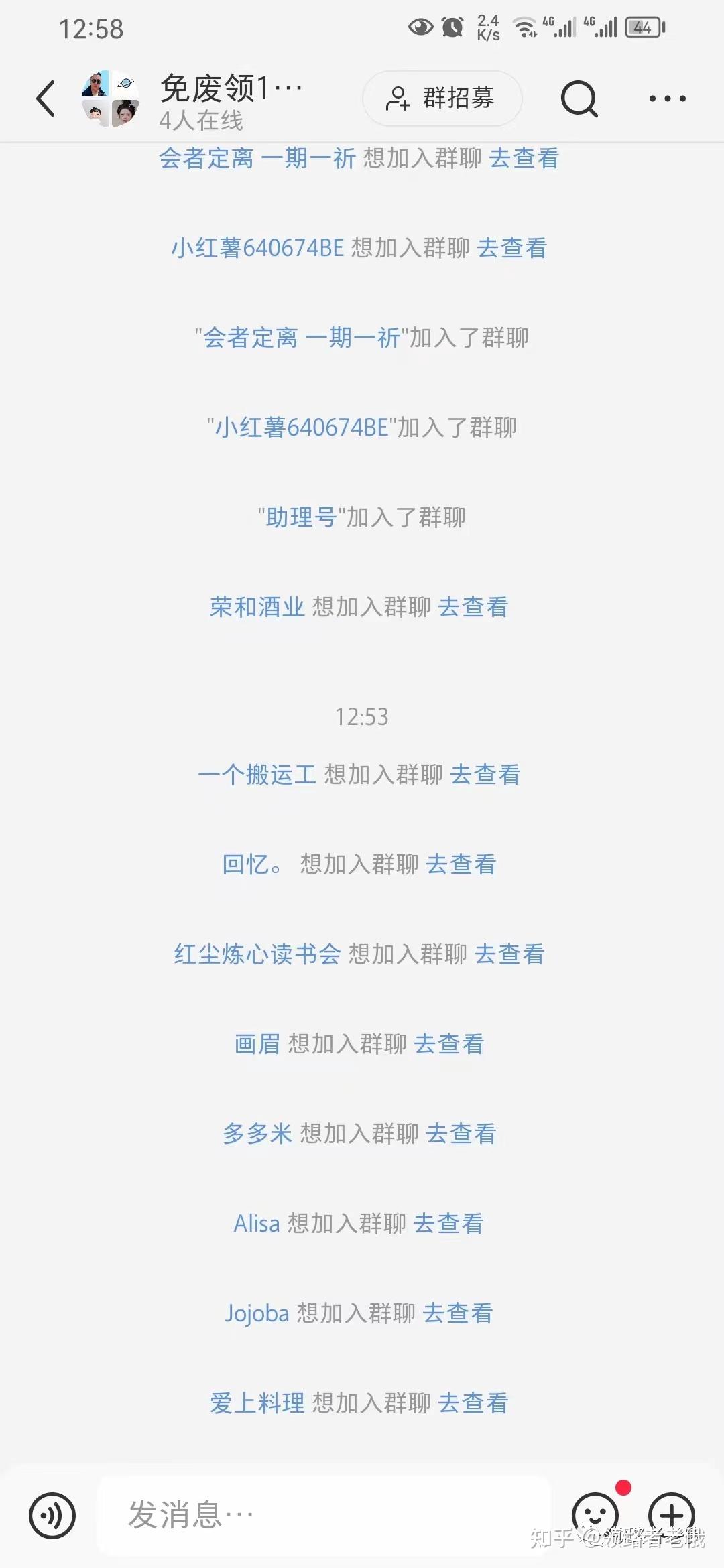
Task: Switch to voice message input
Action: pyautogui.click(x=52, y=1516)
